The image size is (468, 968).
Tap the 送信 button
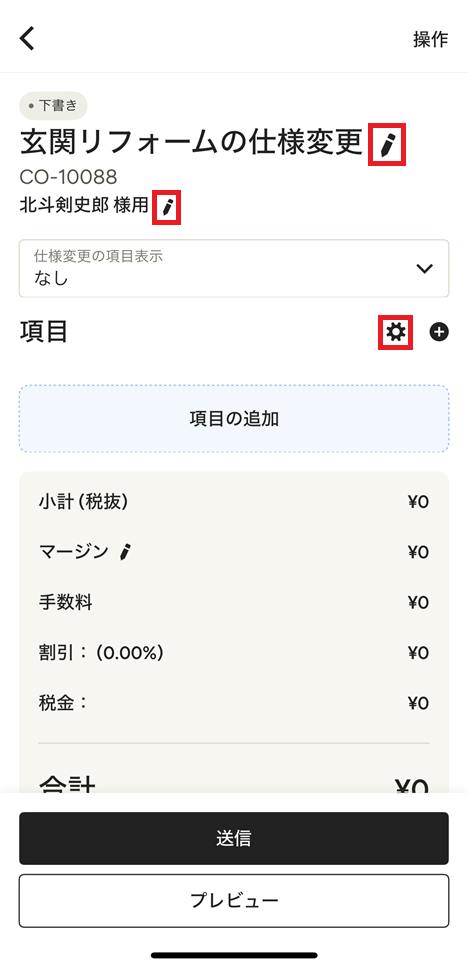click(x=234, y=838)
